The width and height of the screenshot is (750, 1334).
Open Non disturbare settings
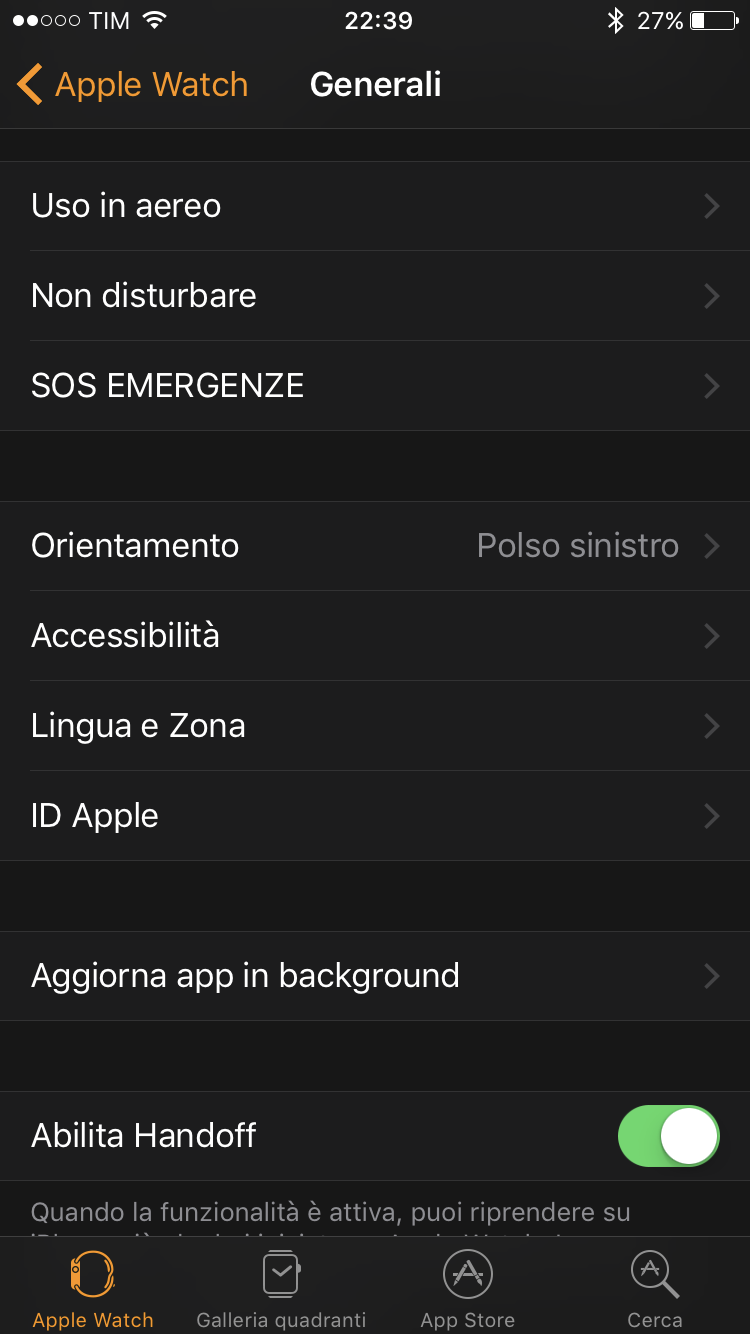click(x=375, y=296)
